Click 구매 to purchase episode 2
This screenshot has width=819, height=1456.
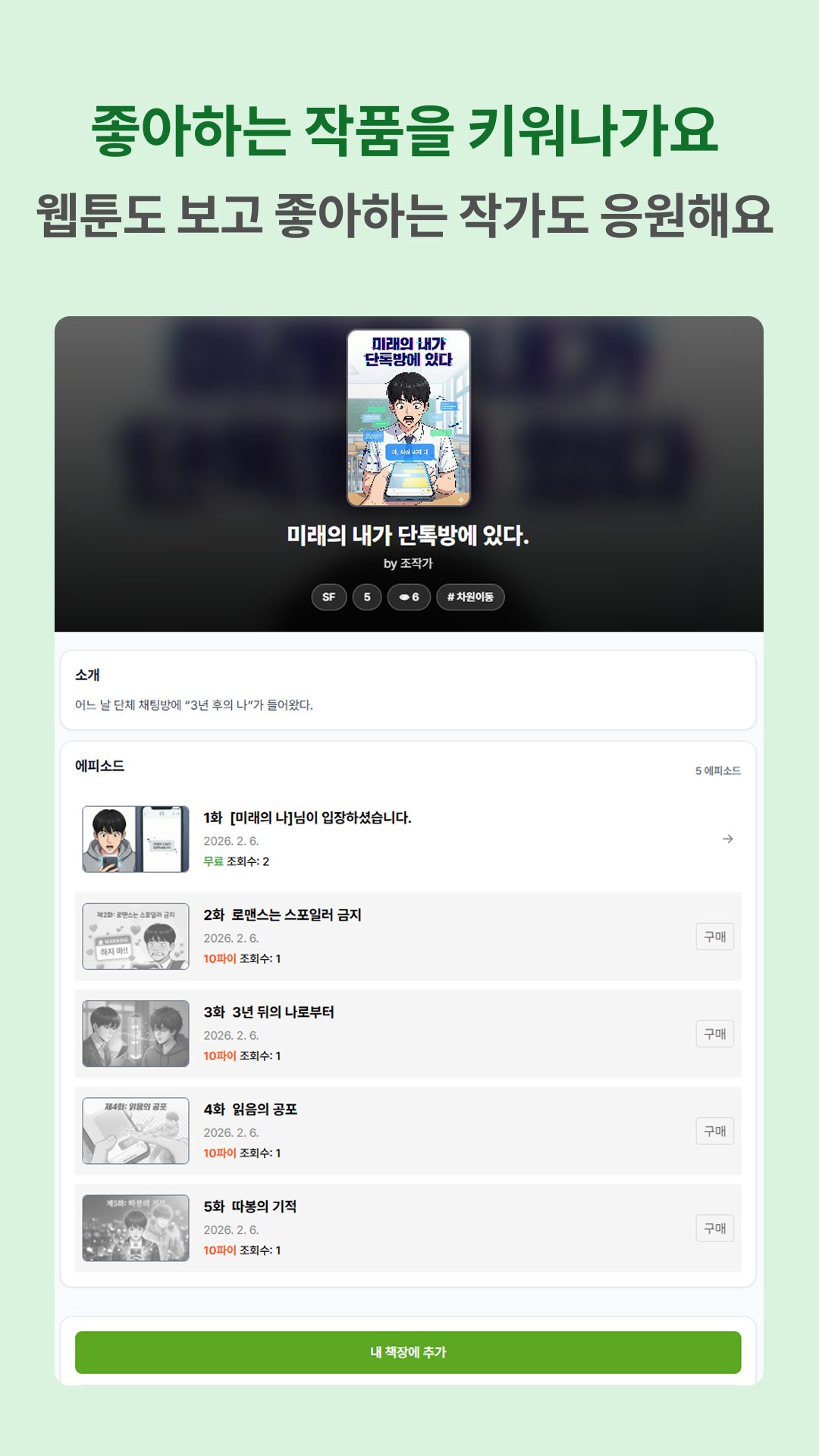[x=714, y=937]
